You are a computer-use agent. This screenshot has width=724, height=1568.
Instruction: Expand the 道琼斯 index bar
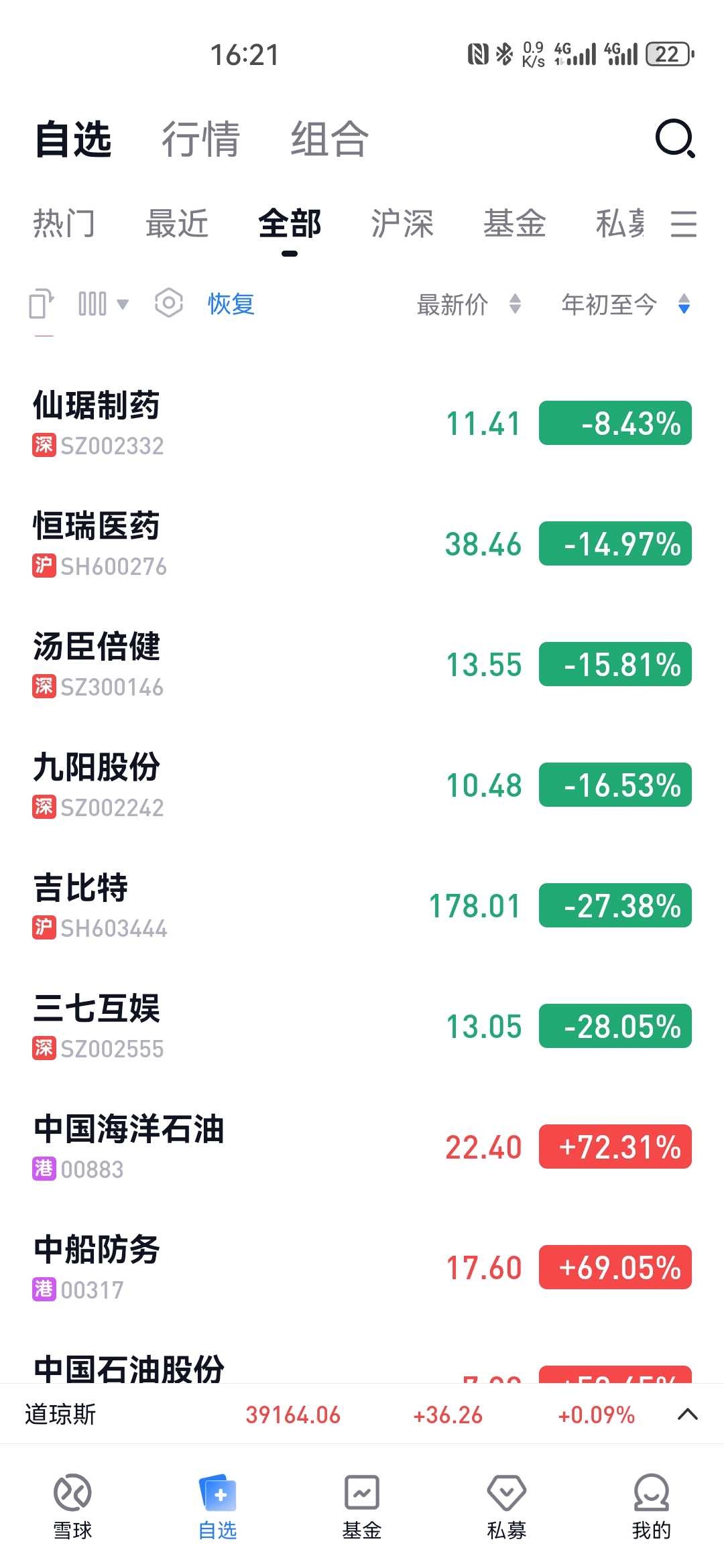[x=688, y=1415]
